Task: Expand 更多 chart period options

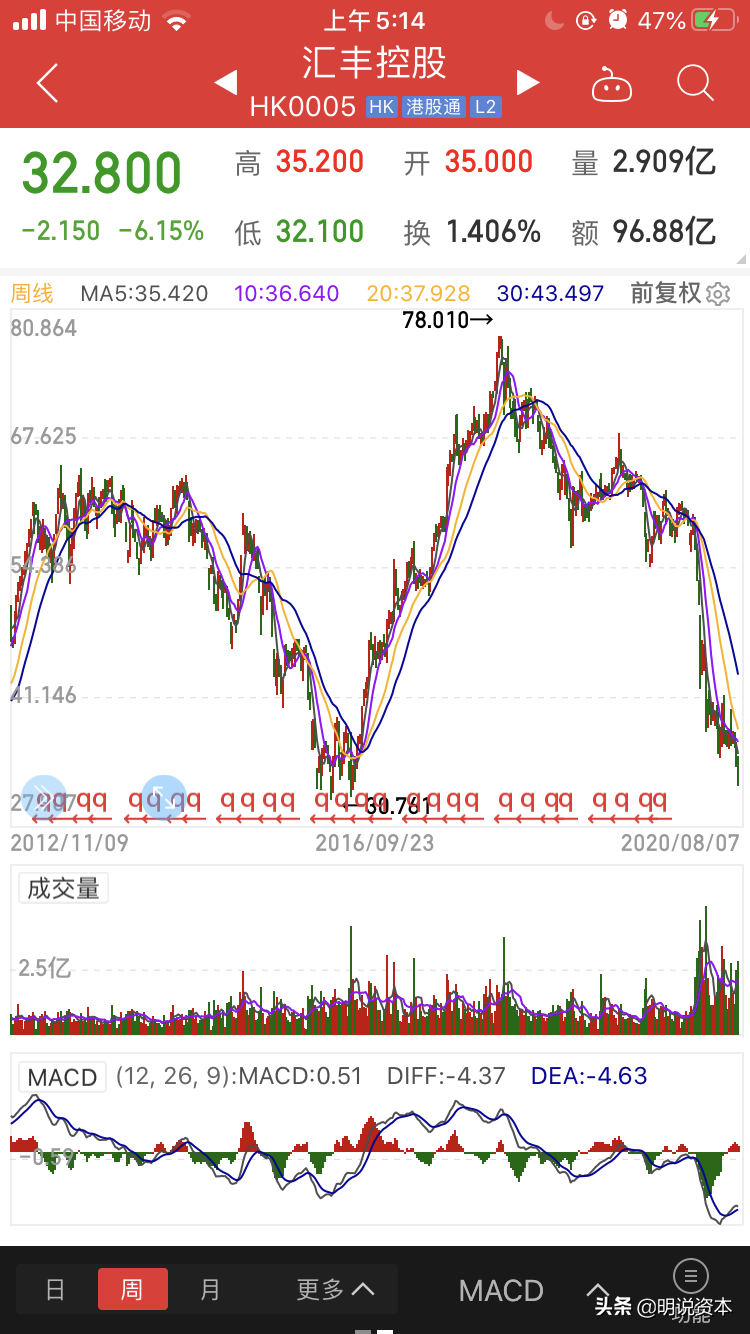Action: click(x=335, y=1289)
